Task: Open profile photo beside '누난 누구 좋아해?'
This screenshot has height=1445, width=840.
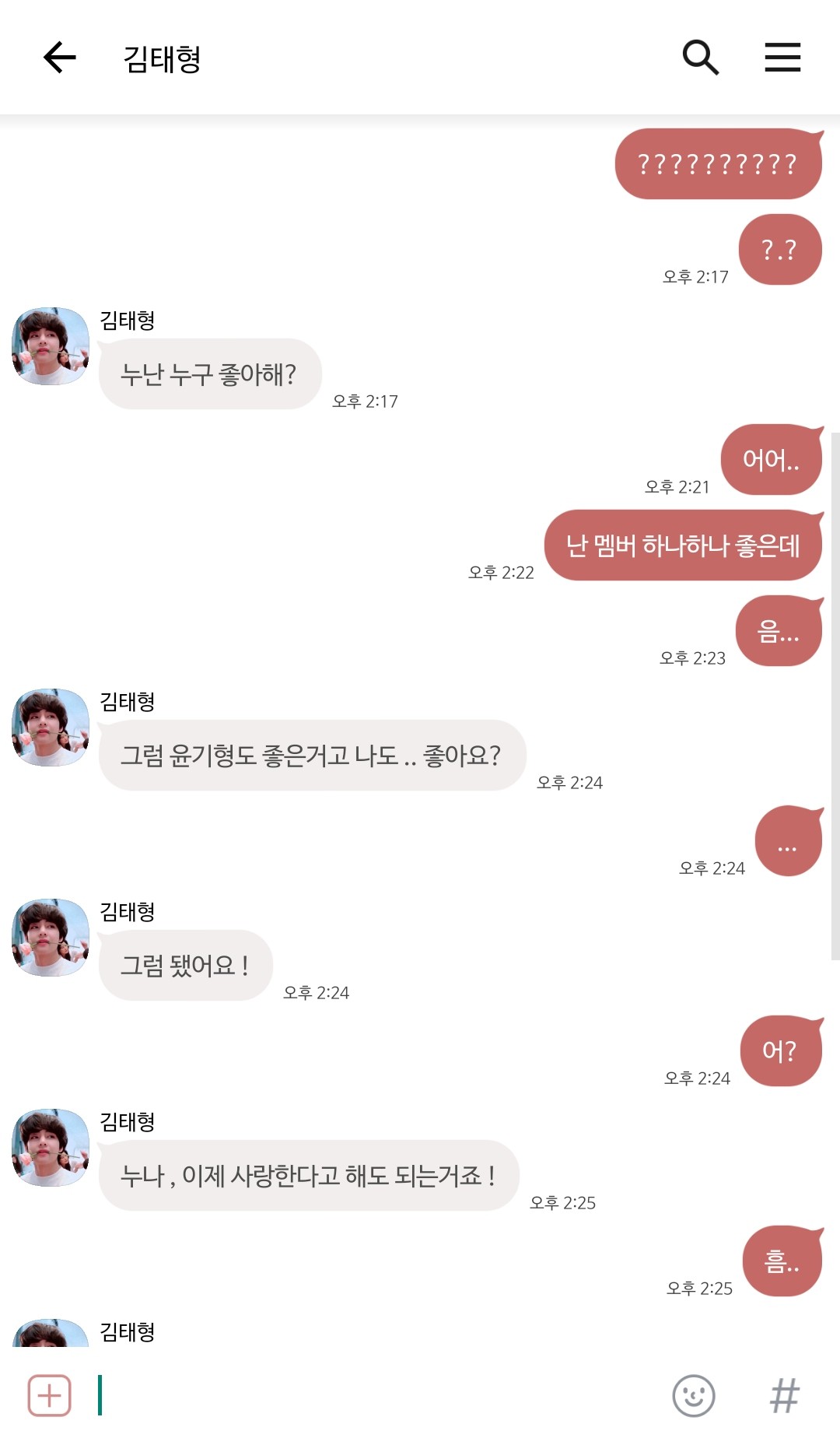Action: 51,346
